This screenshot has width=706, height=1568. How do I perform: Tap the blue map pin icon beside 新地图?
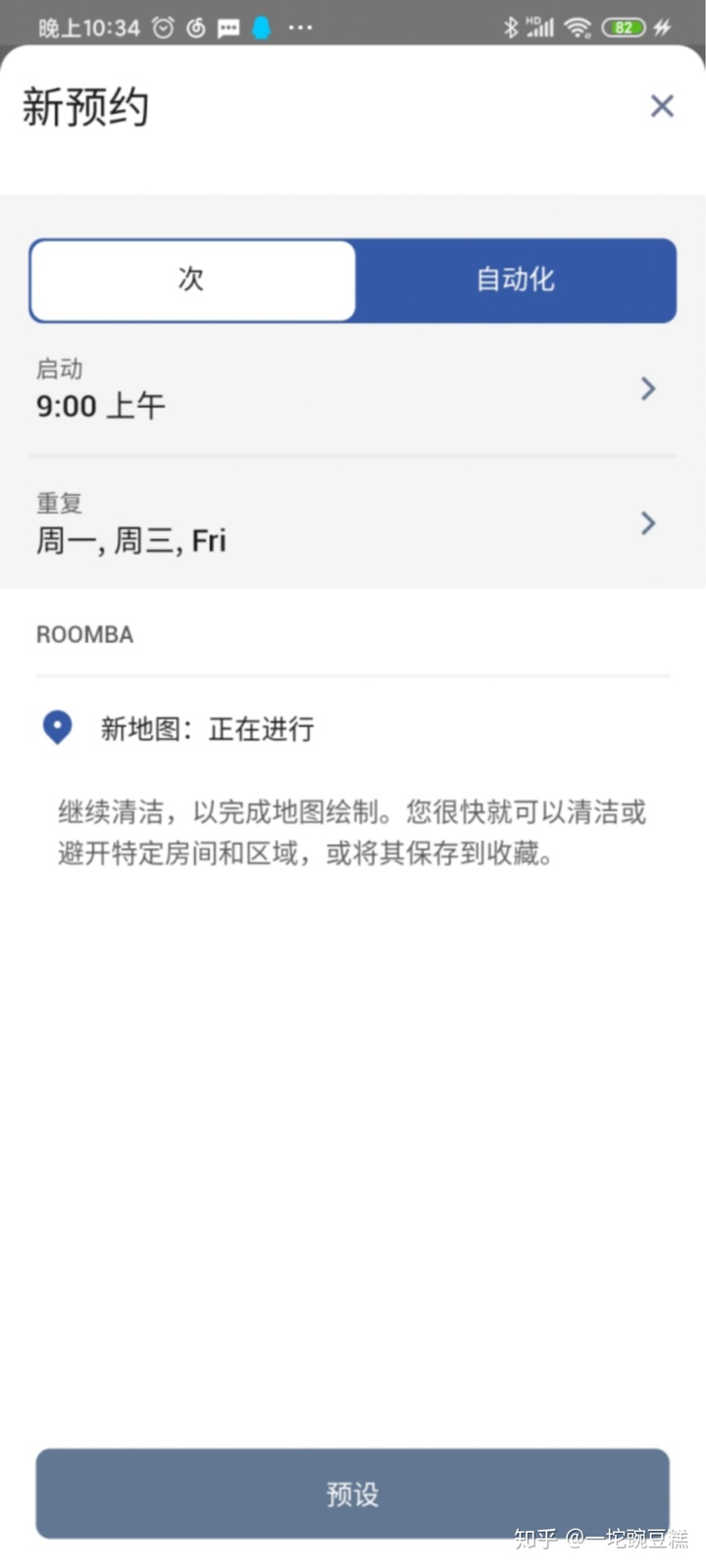tap(56, 727)
